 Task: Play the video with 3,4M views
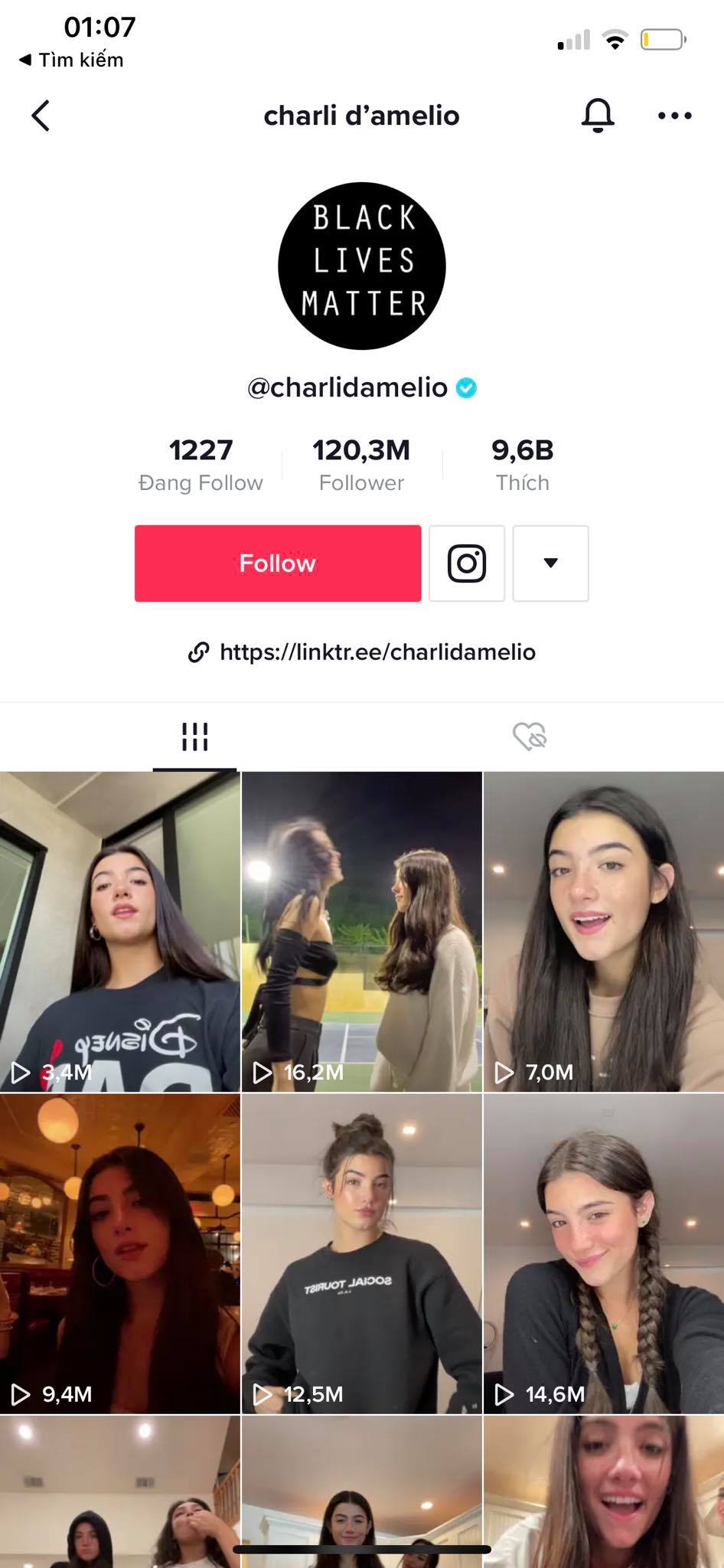tap(120, 931)
